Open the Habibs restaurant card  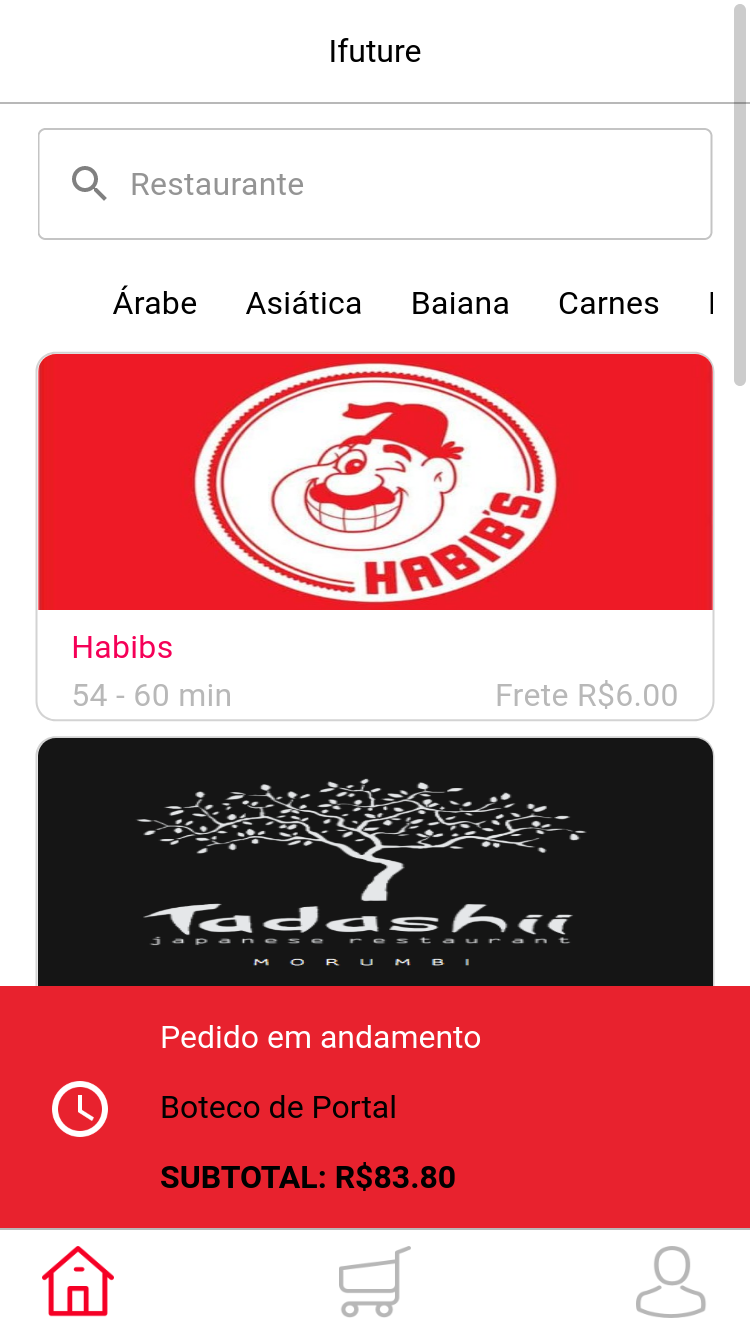375,535
